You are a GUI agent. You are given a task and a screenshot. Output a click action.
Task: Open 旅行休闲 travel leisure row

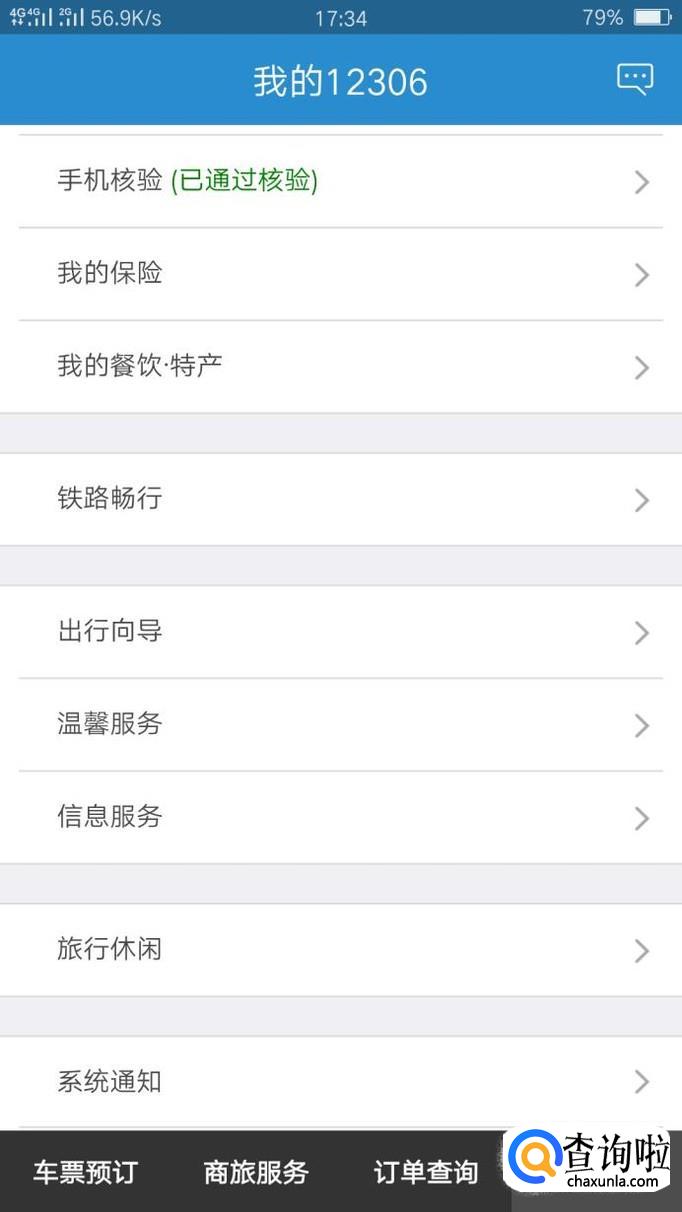[340, 950]
